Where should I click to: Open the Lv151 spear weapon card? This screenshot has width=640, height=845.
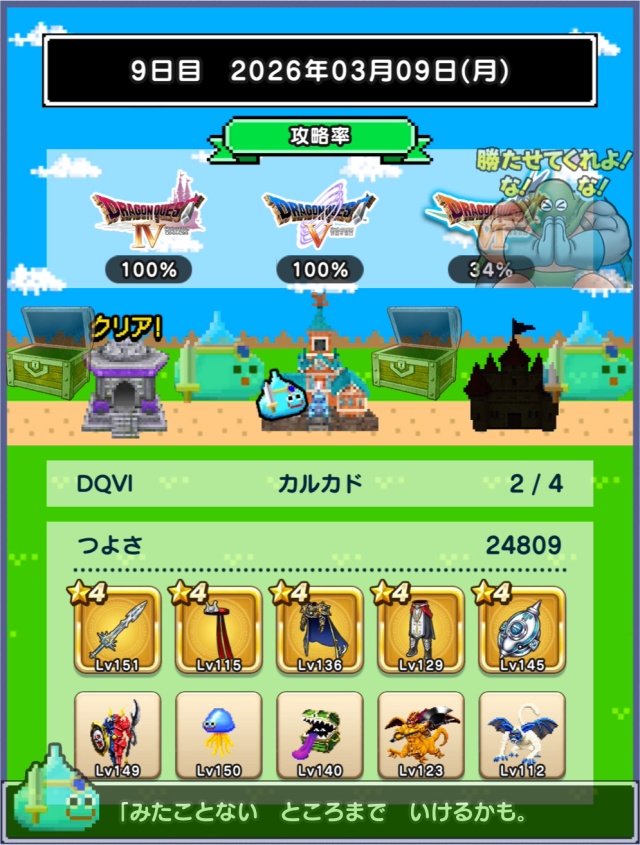tap(117, 631)
